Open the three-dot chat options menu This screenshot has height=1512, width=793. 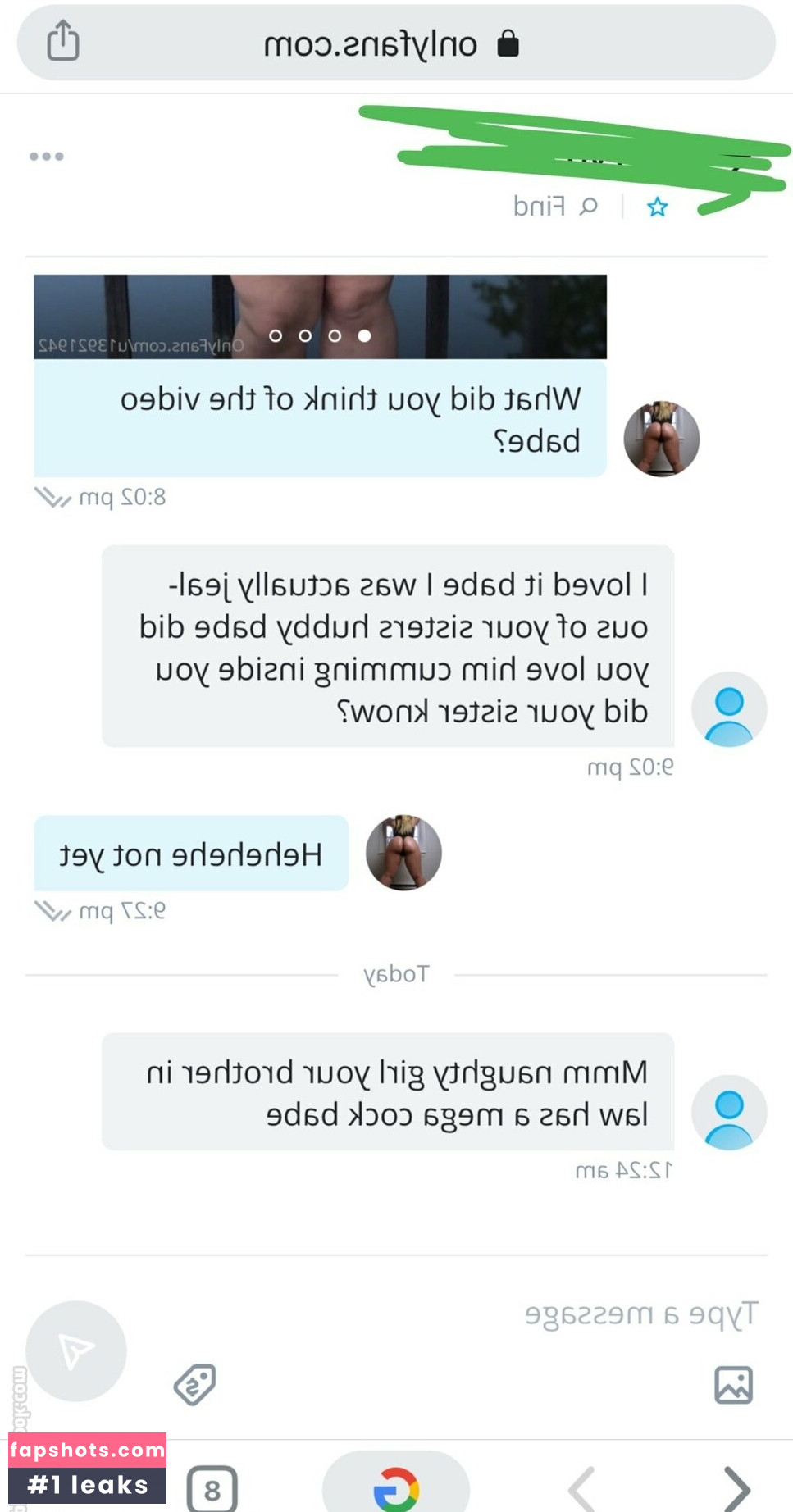pos(47,156)
